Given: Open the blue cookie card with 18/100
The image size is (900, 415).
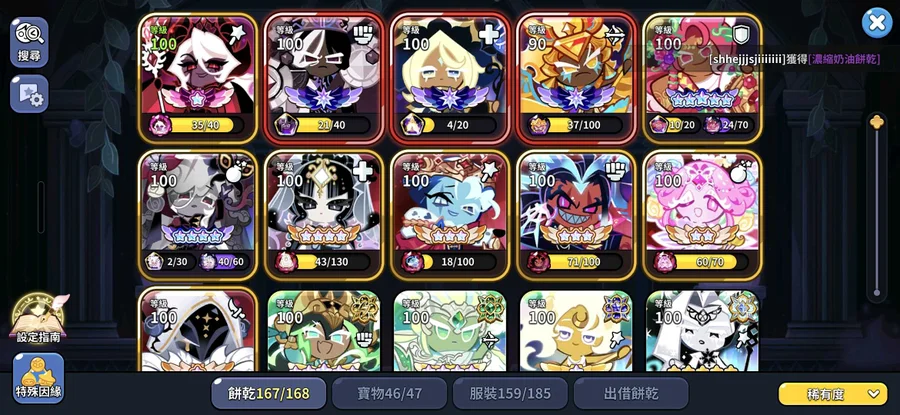Looking at the screenshot, I should point(451,214).
